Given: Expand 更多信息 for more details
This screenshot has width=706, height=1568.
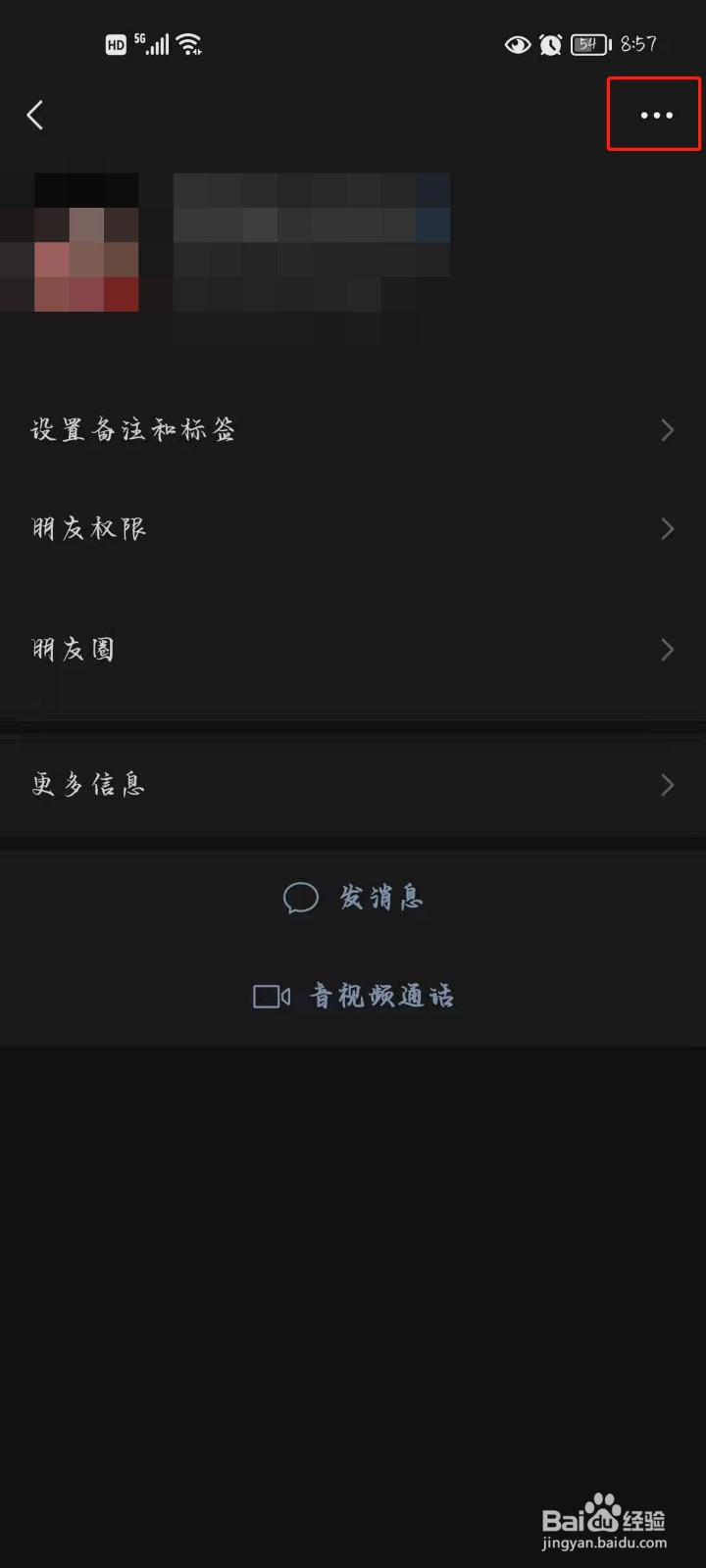Looking at the screenshot, I should click(87, 784).
